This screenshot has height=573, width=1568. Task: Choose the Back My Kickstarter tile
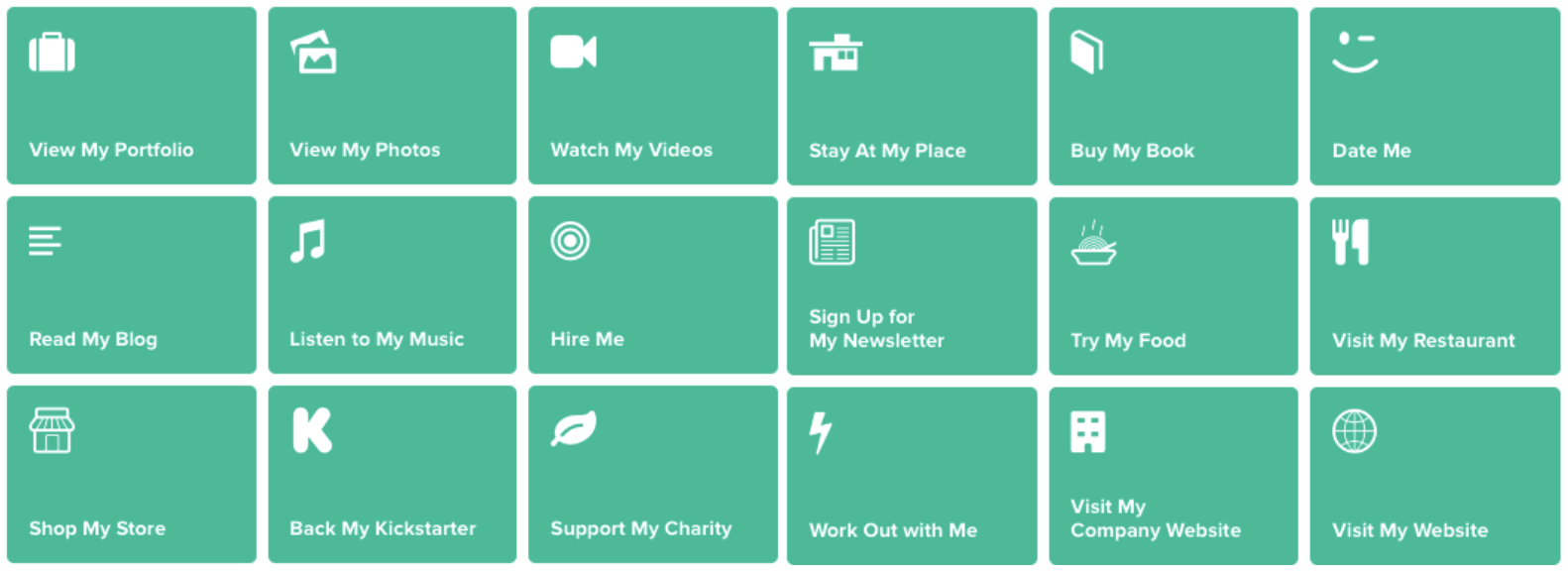[x=392, y=474]
